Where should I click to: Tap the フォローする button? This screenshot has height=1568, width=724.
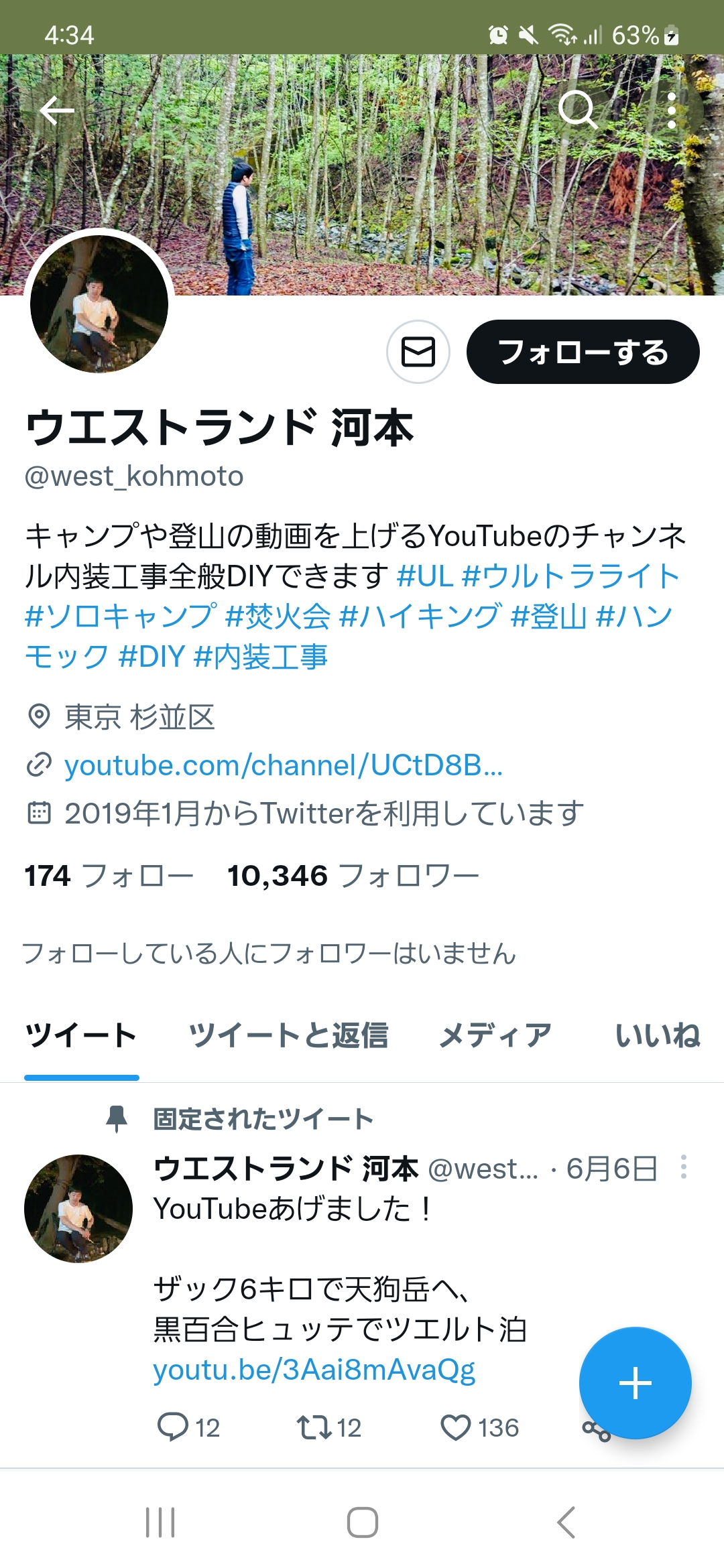pyautogui.click(x=583, y=352)
